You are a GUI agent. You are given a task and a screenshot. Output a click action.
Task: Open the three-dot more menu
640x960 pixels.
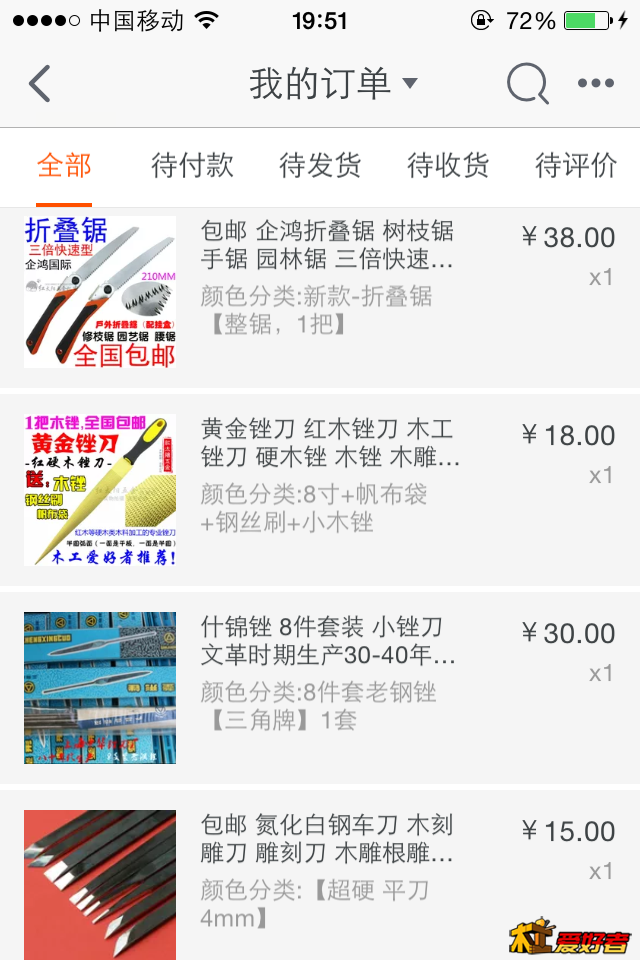596,84
